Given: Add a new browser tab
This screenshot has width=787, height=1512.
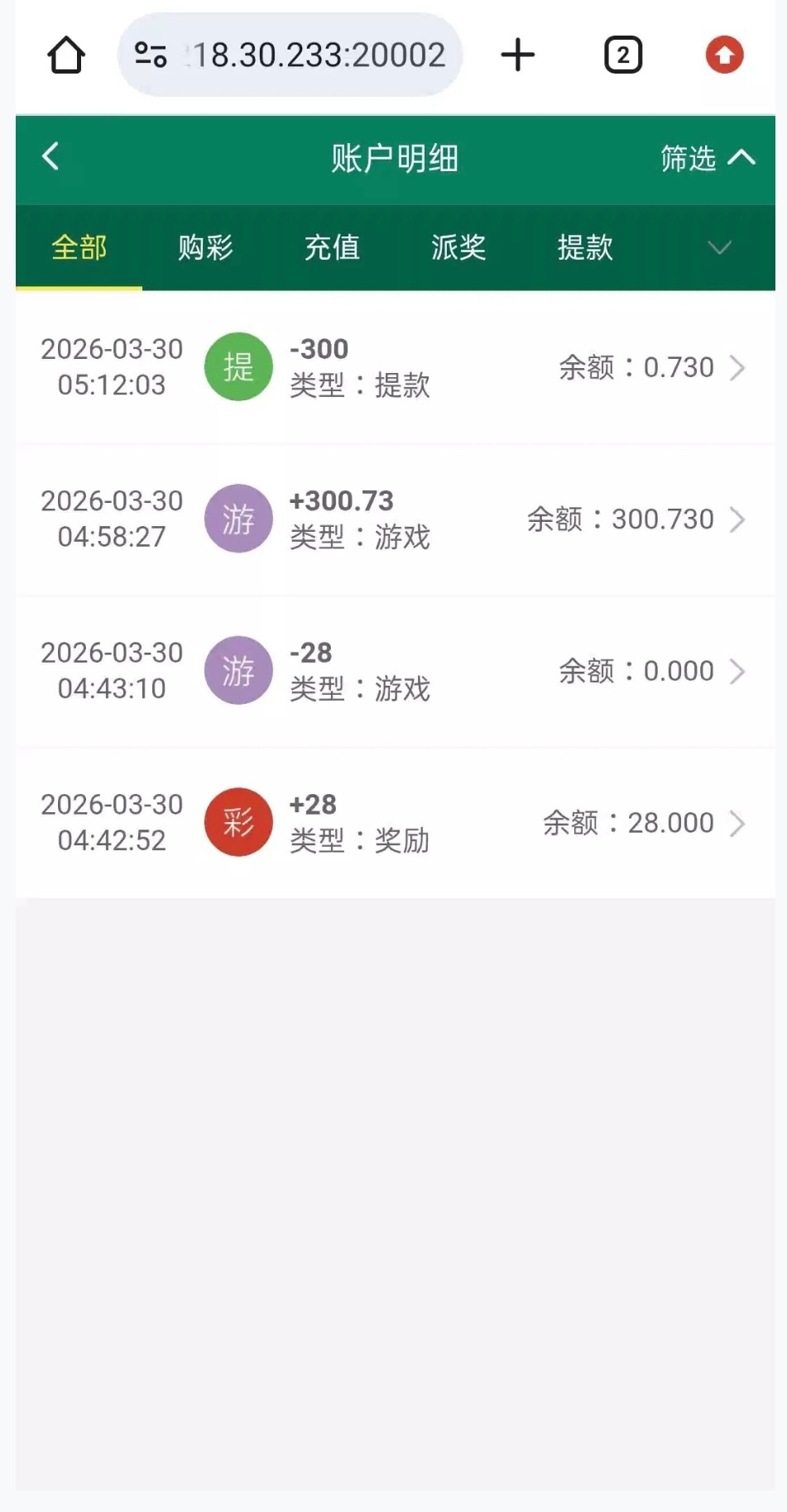Looking at the screenshot, I should coord(518,55).
